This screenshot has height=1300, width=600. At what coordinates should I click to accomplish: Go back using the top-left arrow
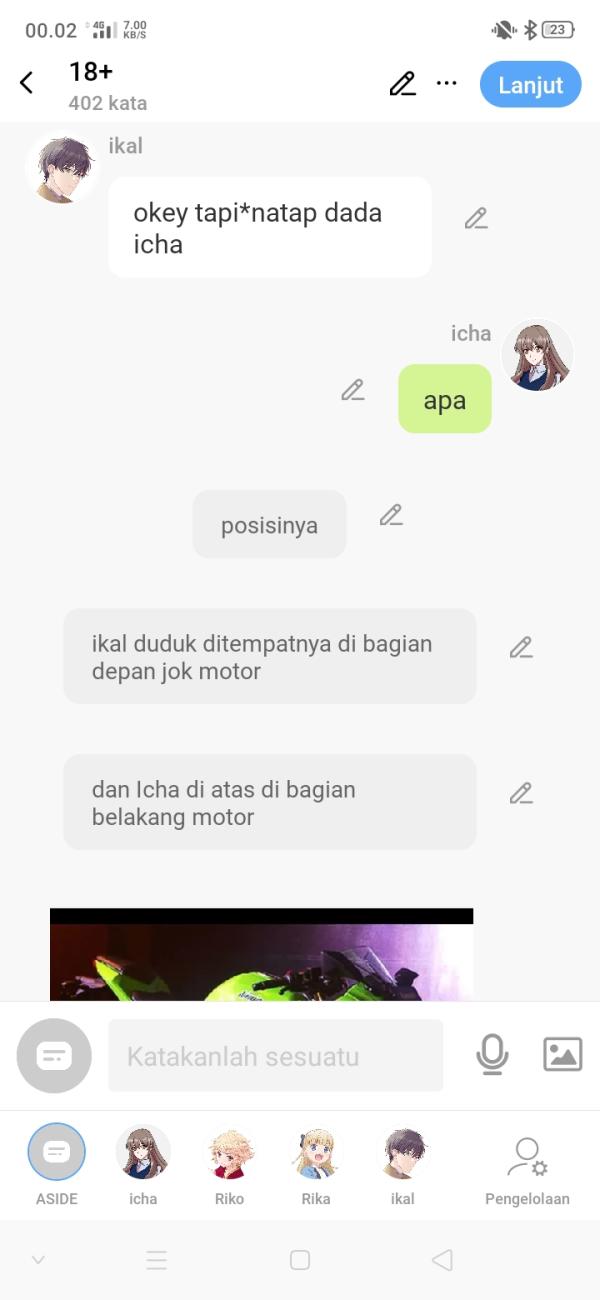point(27,84)
